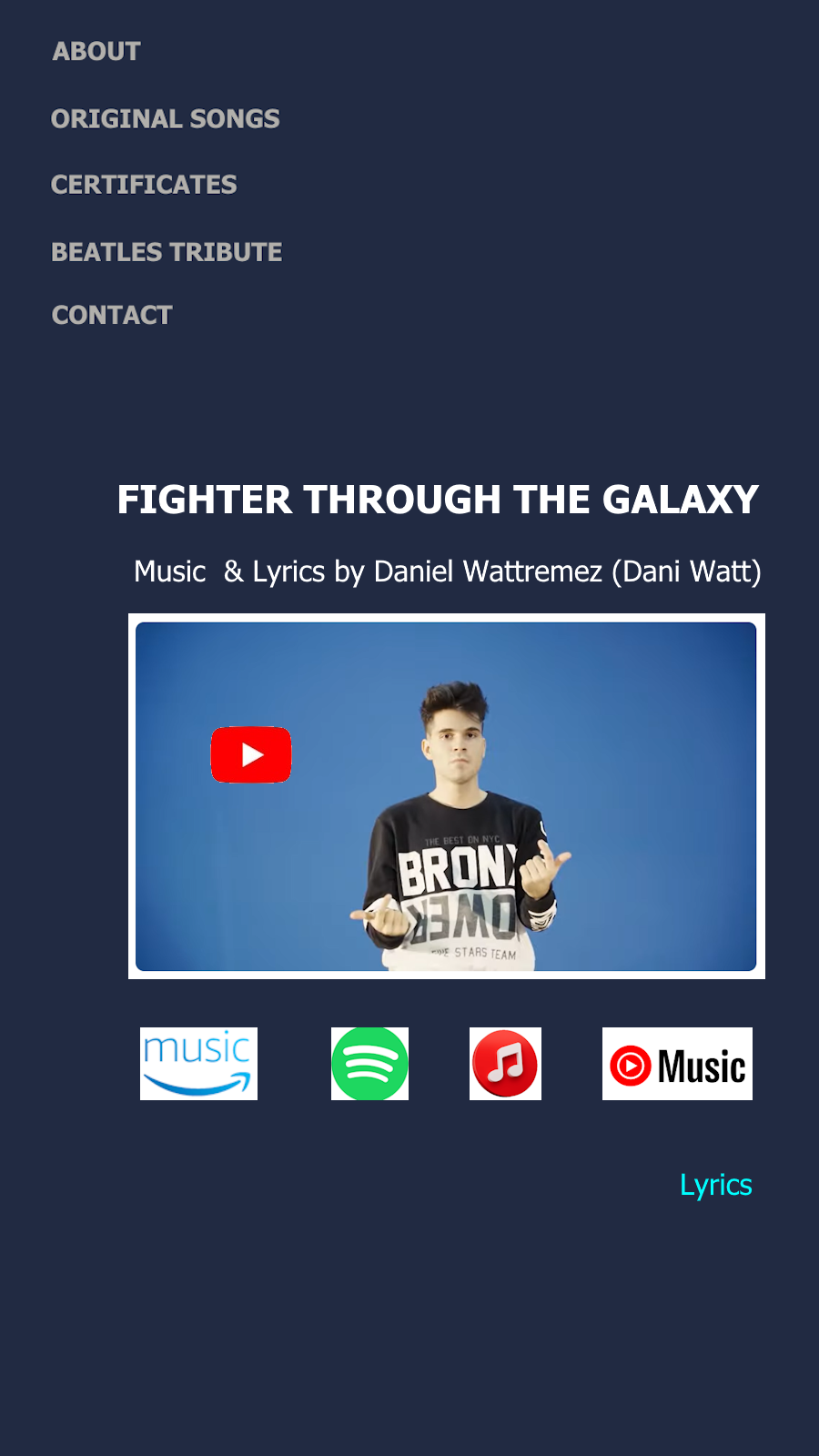Image resolution: width=819 pixels, height=1456 pixels.
Task: View the song Lyrics
Action: pos(715,1185)
